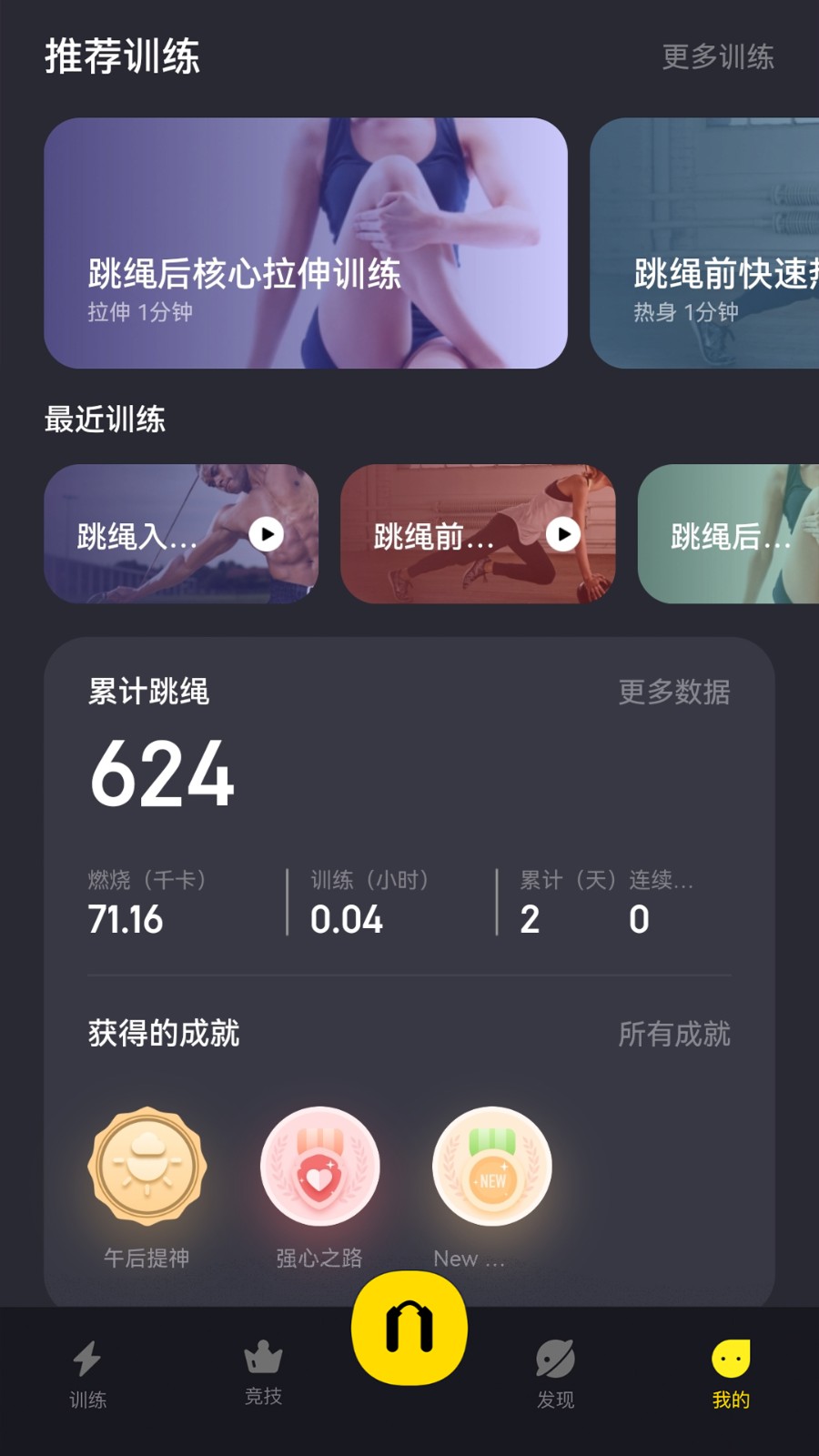
Task: Open the 强心之路 achievement badge
Action: pyautogui.click(x=319, y=1167)
